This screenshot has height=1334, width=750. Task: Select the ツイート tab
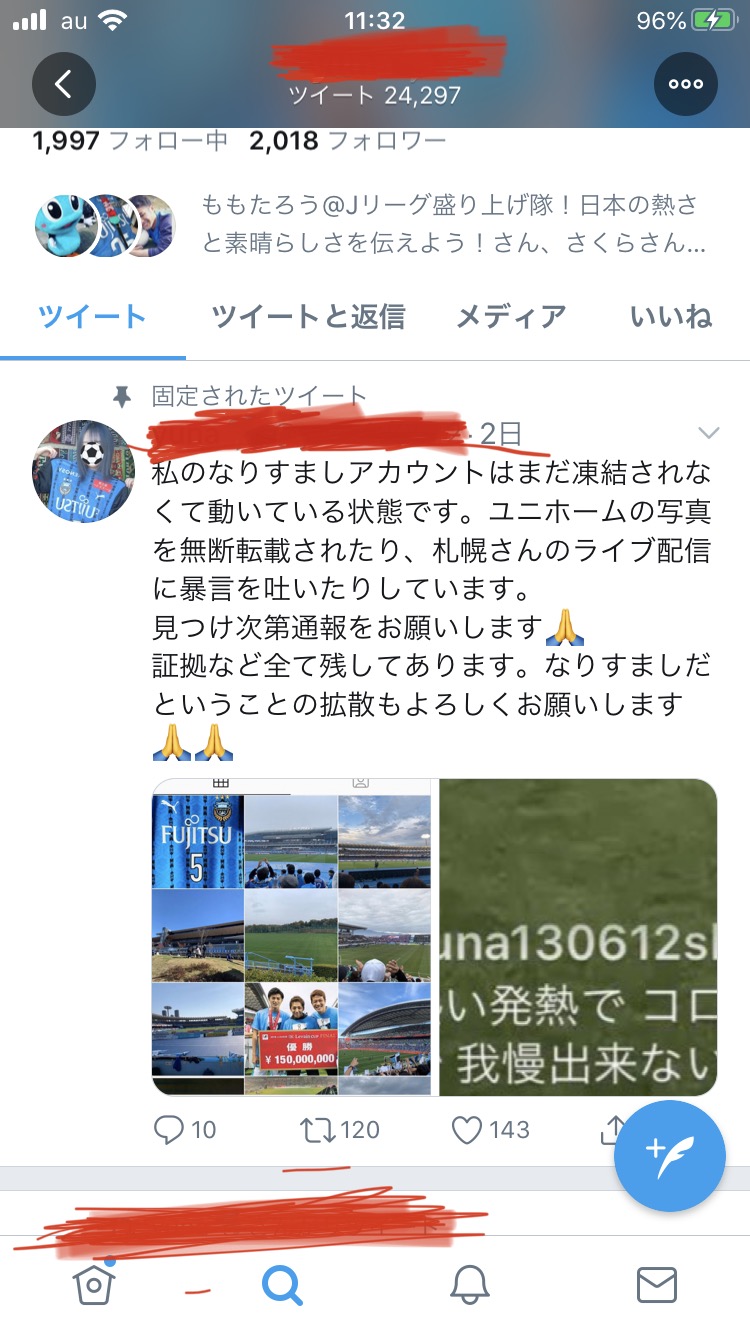tap(92, 317)
